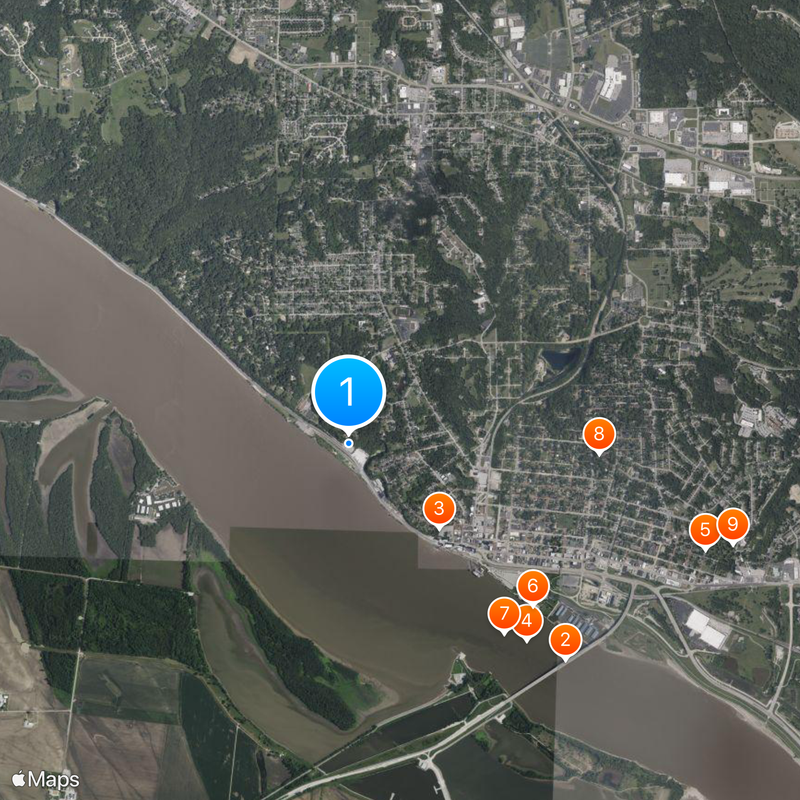Tap map pin number 9
Image resolution: width=800 pixels, height=800 pixels.
tap(733, 523)
